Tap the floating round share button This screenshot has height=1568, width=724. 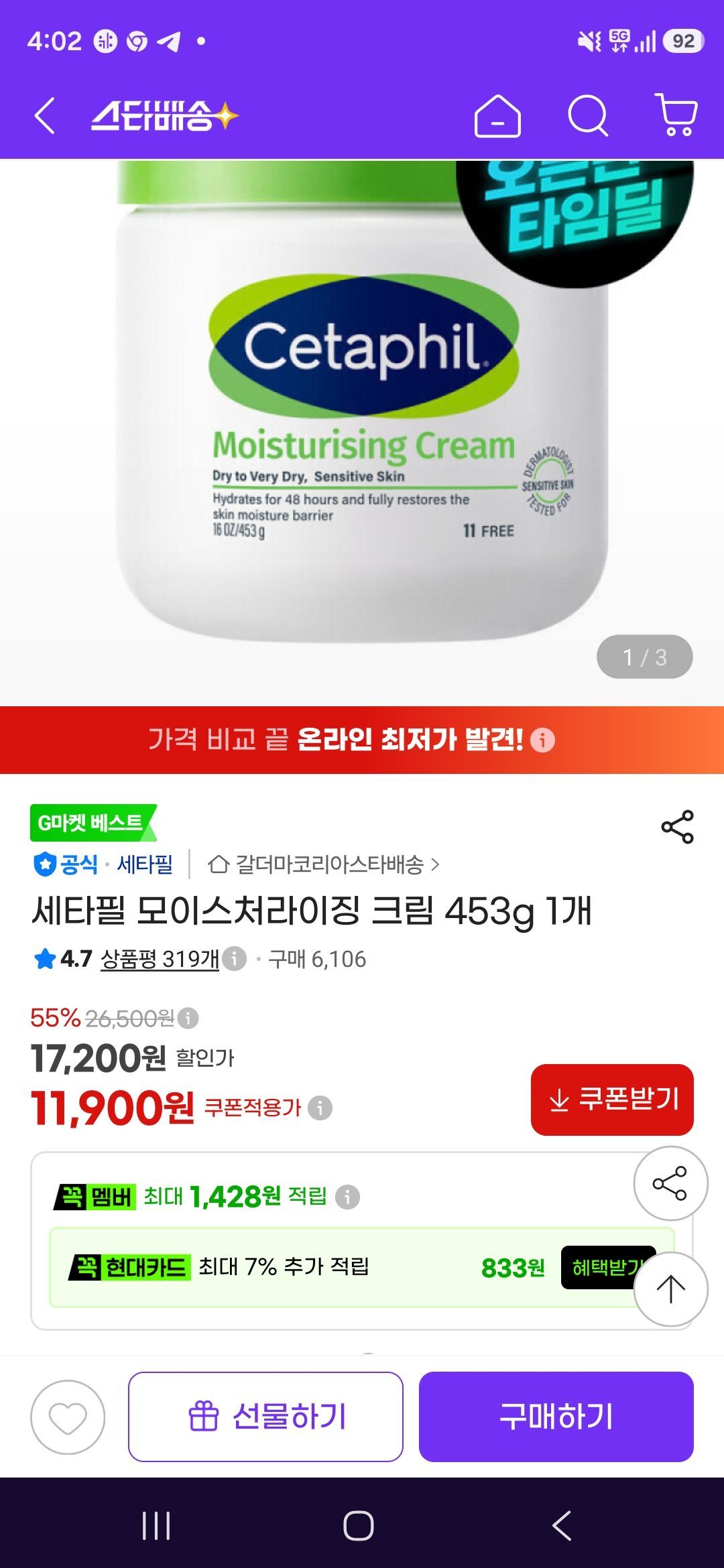[670, 1183]
